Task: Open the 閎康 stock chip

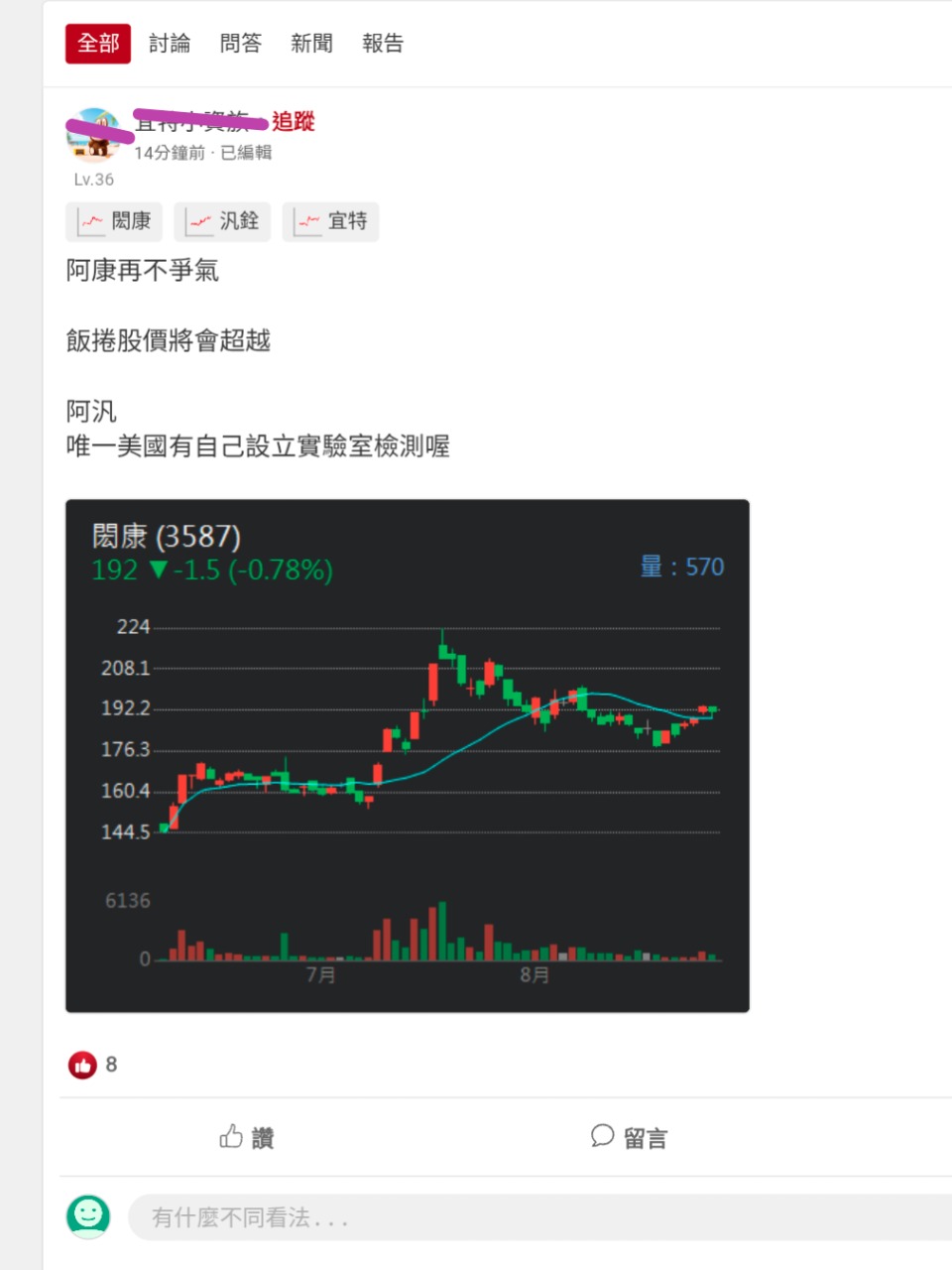Action: [x=114, y=221]
